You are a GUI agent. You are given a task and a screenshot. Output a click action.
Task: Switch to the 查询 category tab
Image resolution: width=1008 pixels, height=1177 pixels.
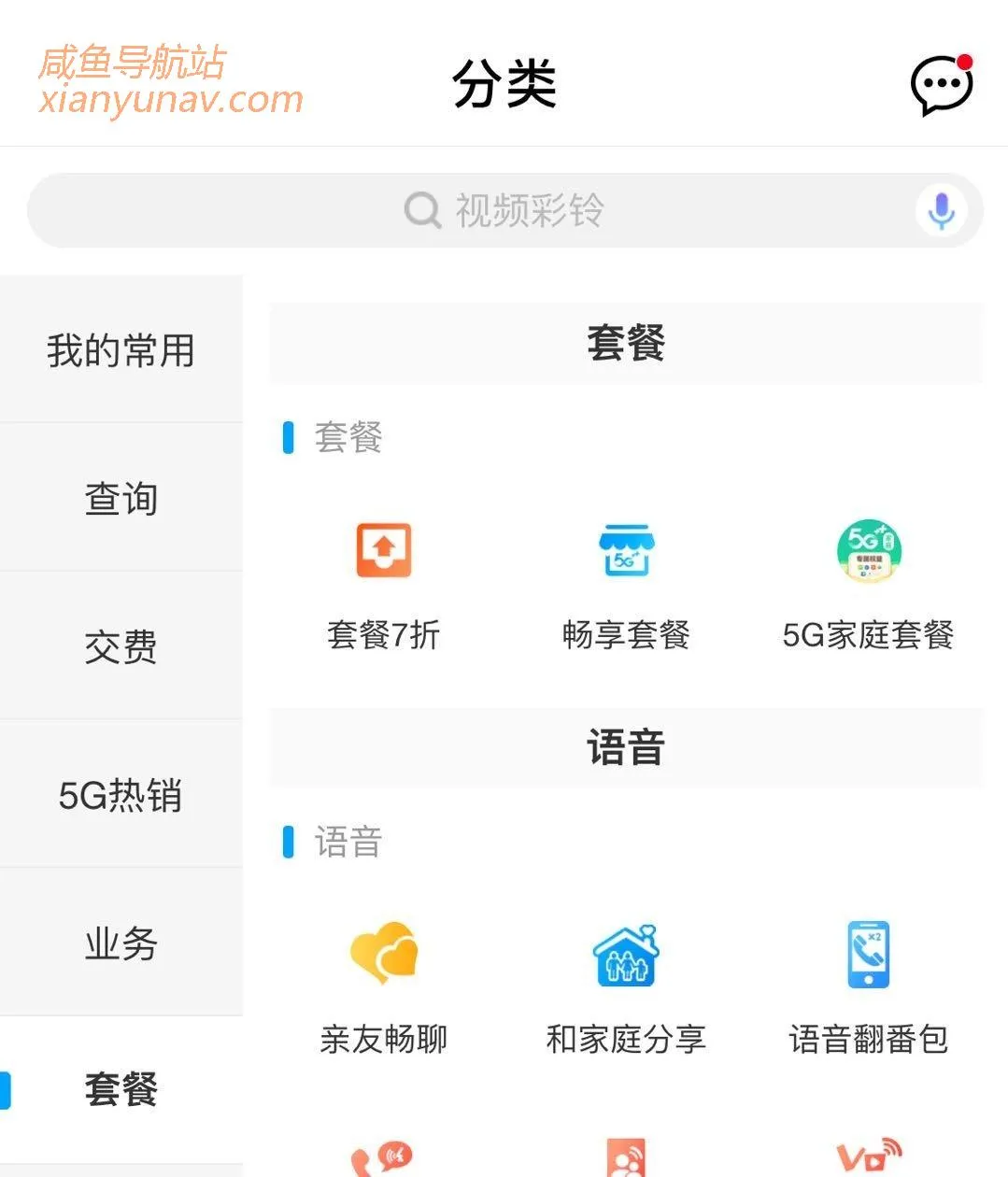point(120,499)
